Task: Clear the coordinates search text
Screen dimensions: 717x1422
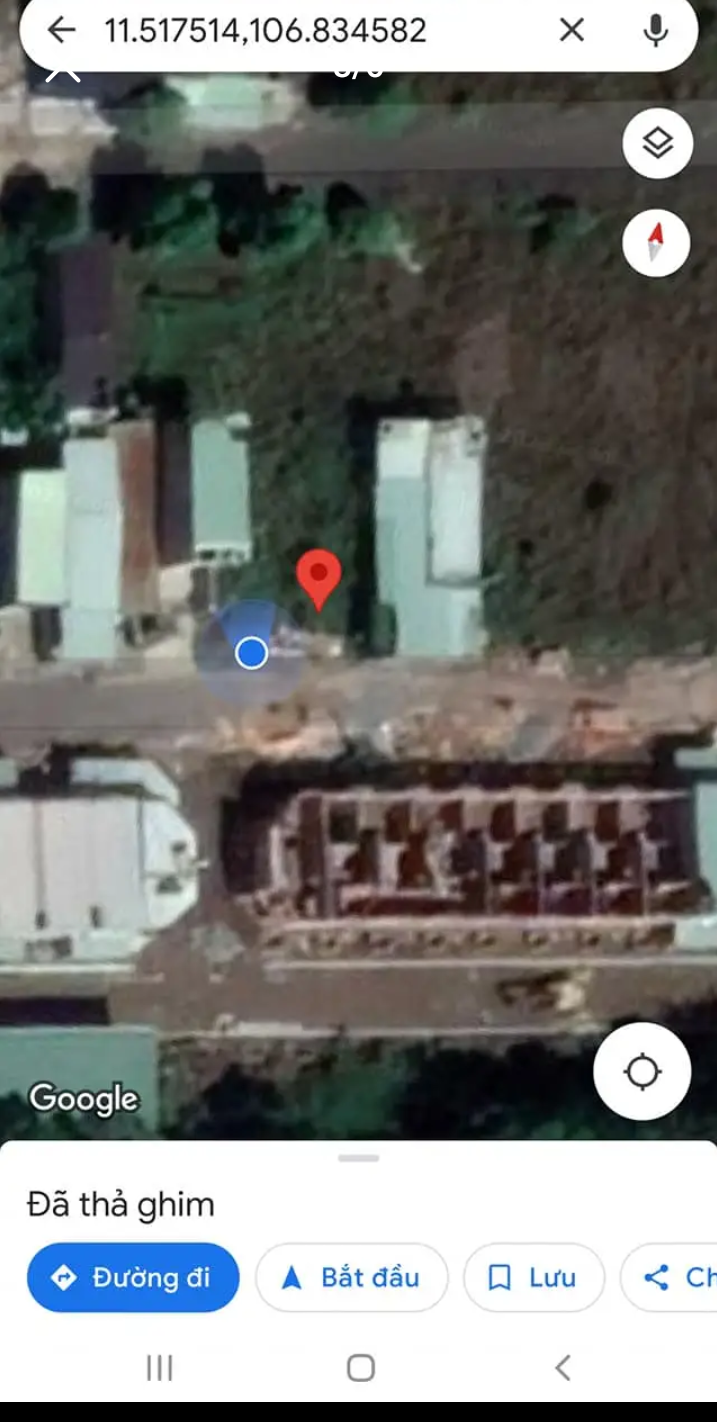Action: point(571,31)
